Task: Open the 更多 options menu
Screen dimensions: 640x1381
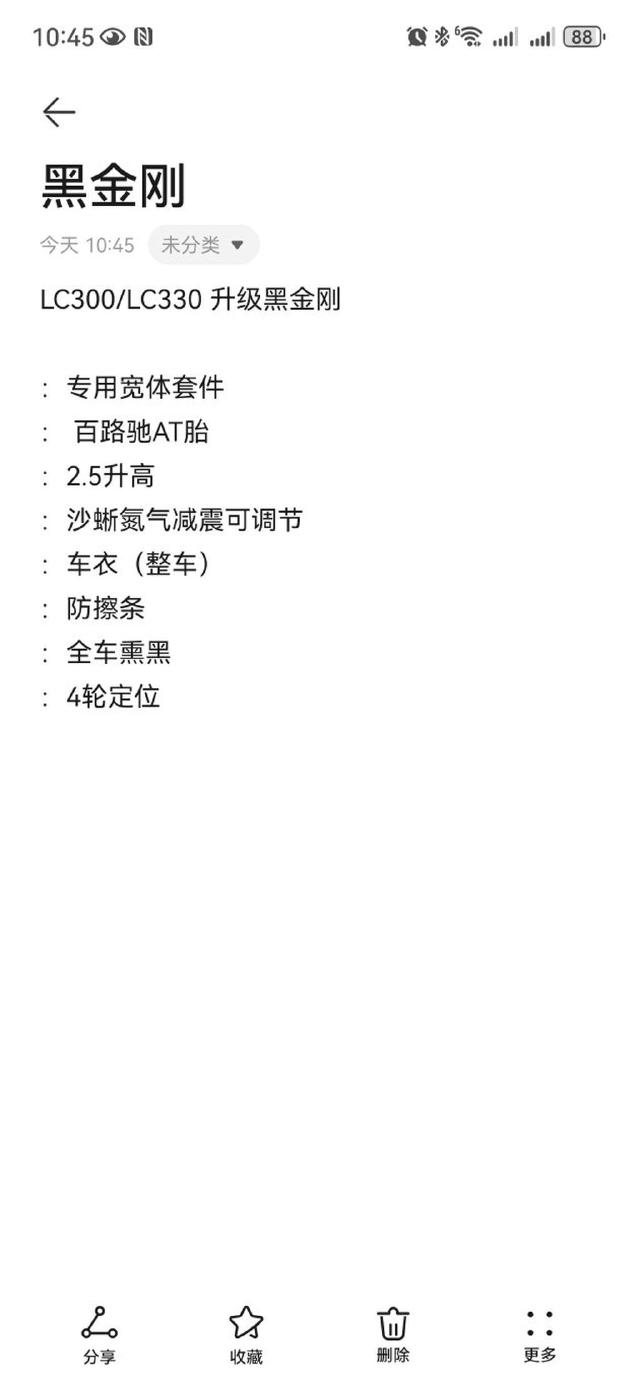Action: 540,1335
